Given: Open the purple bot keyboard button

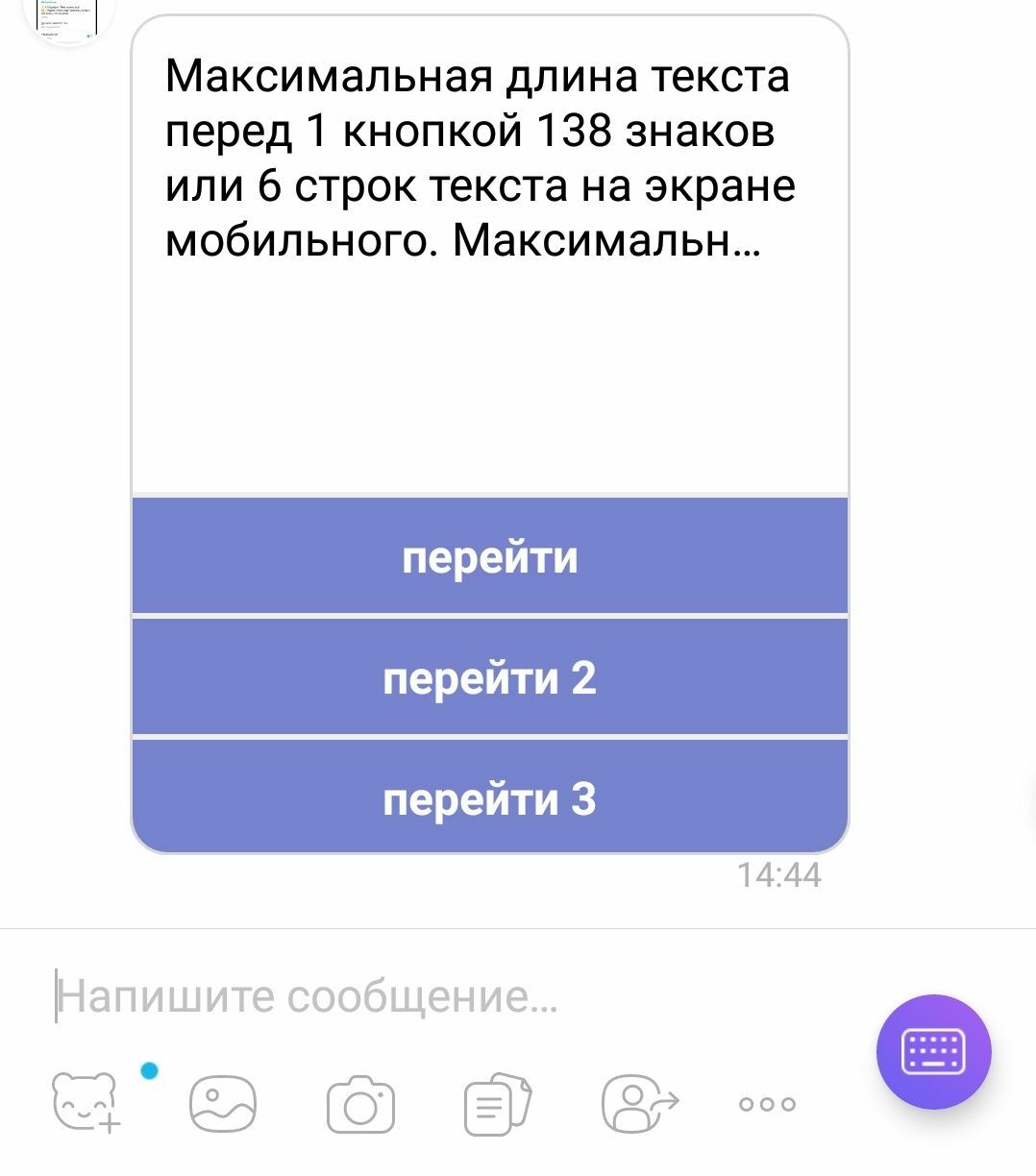Looking at the screenshot, I should click(933, 1051).
